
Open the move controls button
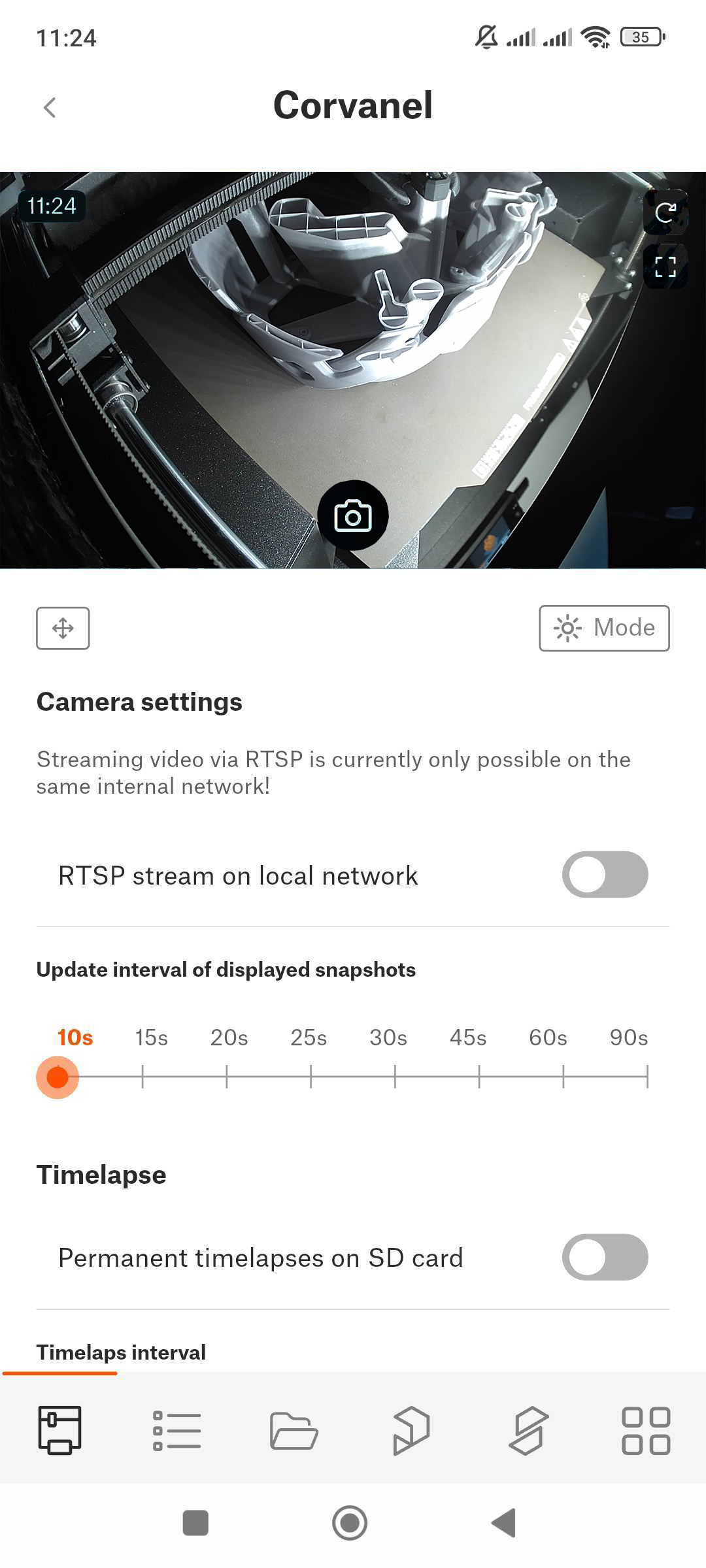[x=63, y=629]
